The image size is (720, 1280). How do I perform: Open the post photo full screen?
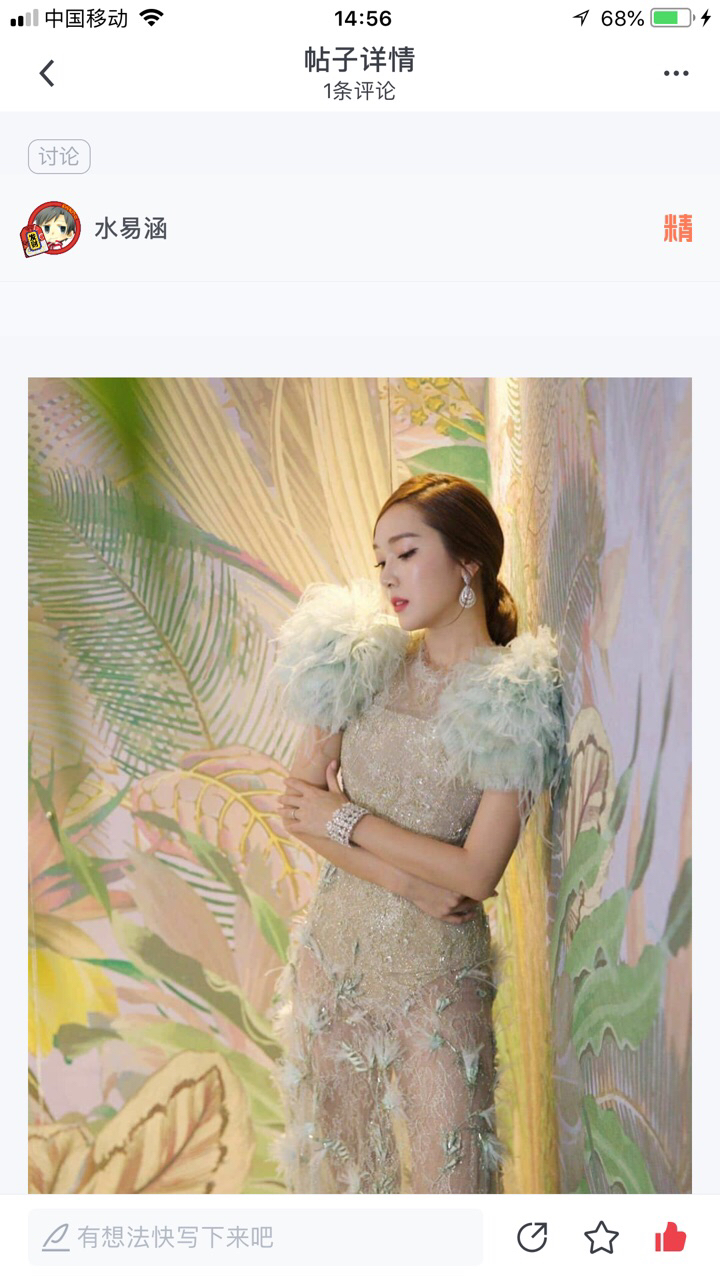click(360, 785)
